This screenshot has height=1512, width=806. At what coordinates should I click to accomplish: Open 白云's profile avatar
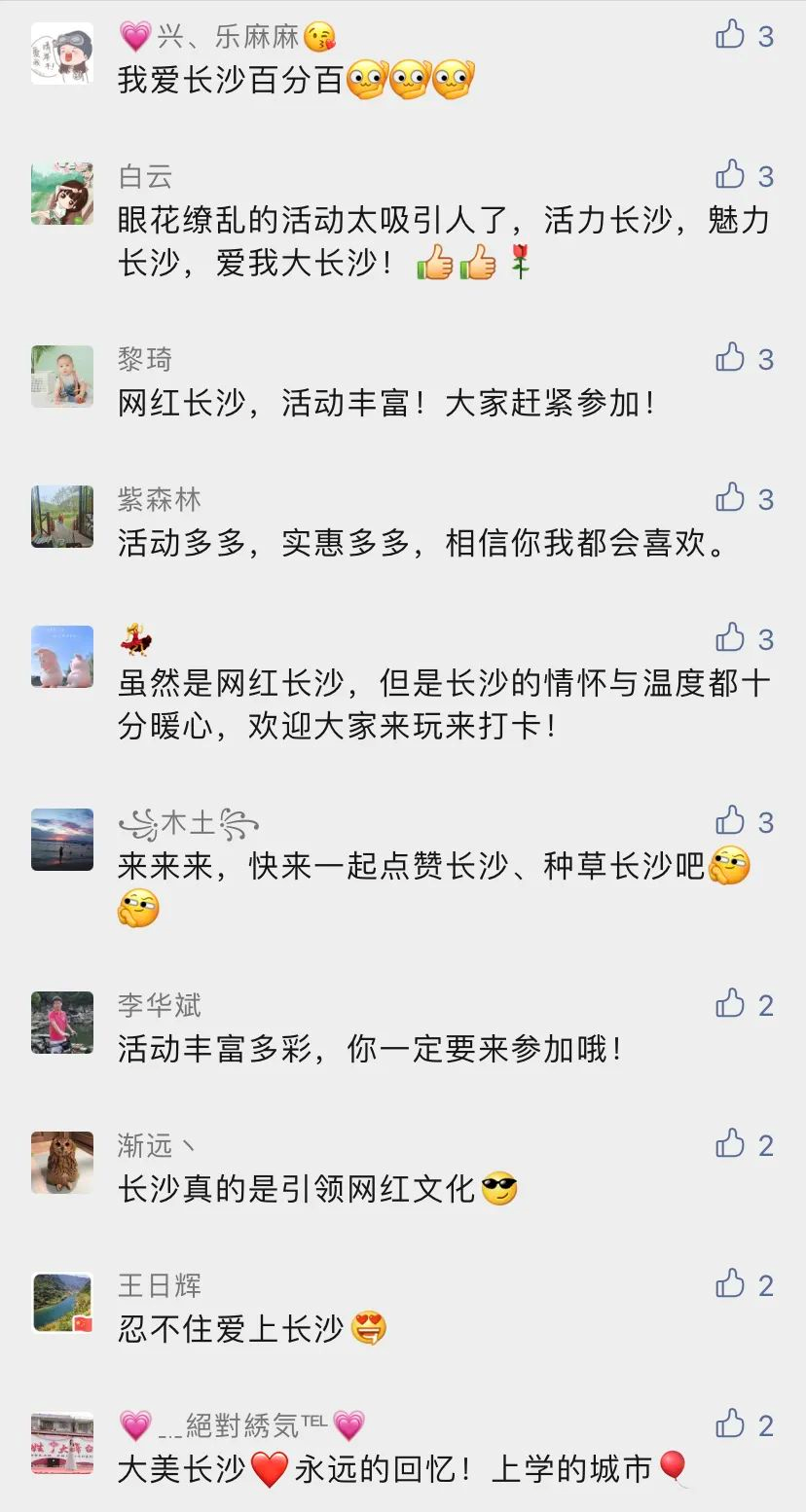point(62,194)
